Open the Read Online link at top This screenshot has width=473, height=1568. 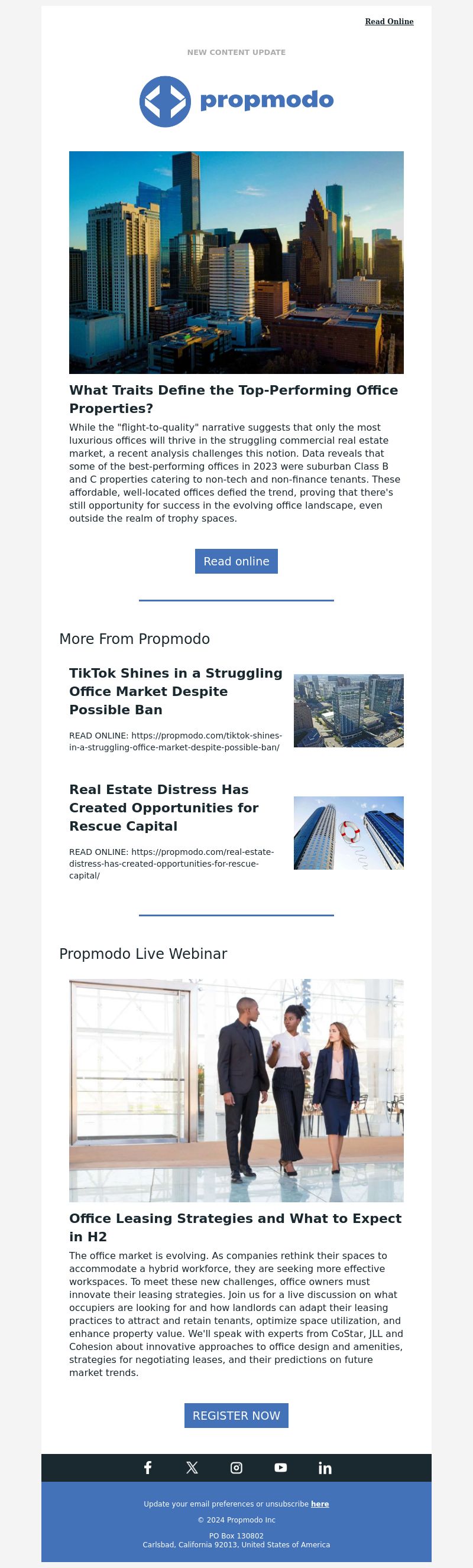(389, 21)
